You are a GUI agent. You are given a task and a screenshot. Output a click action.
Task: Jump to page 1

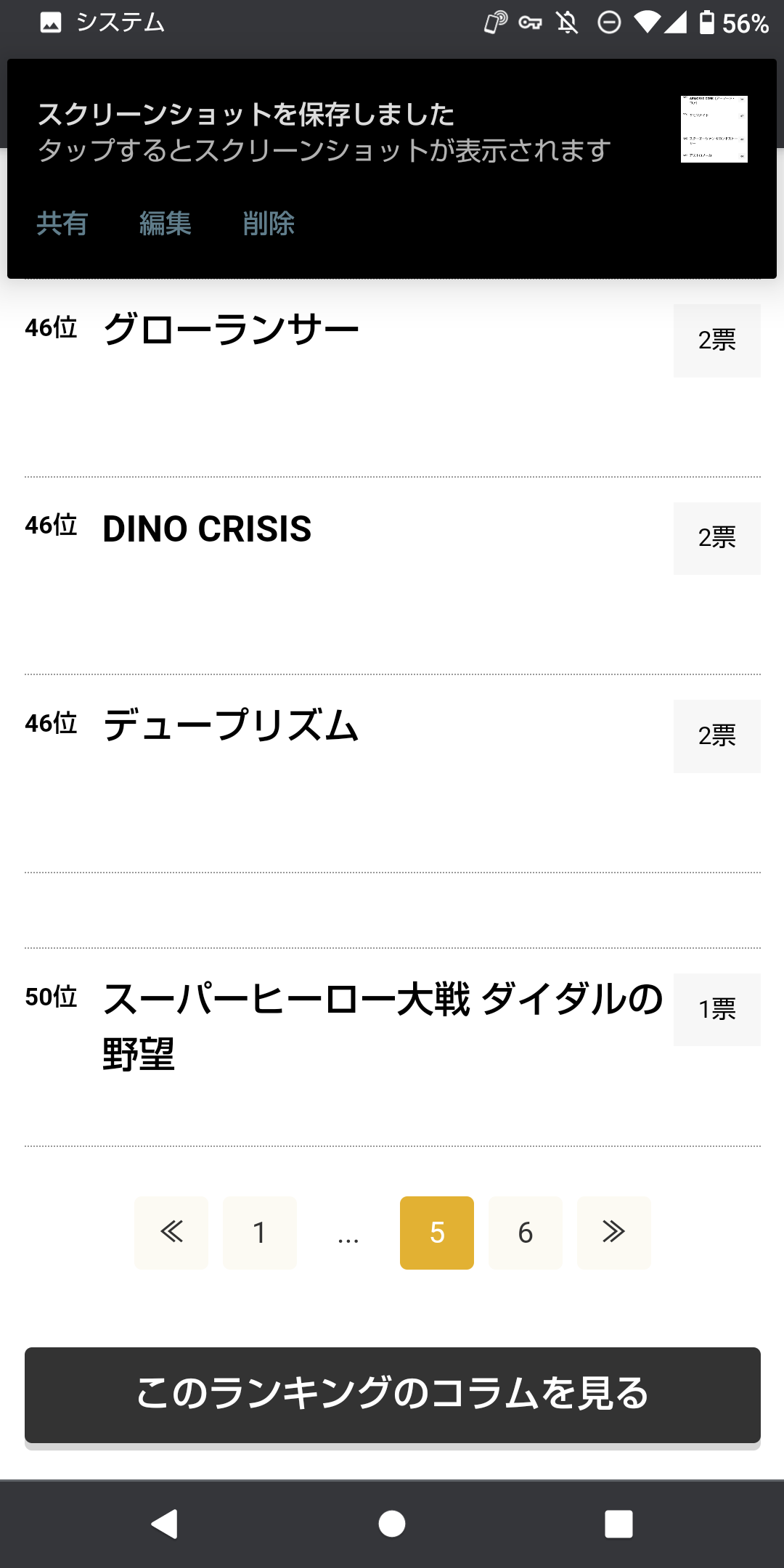pyautogui.click(x=260, y=1233)
